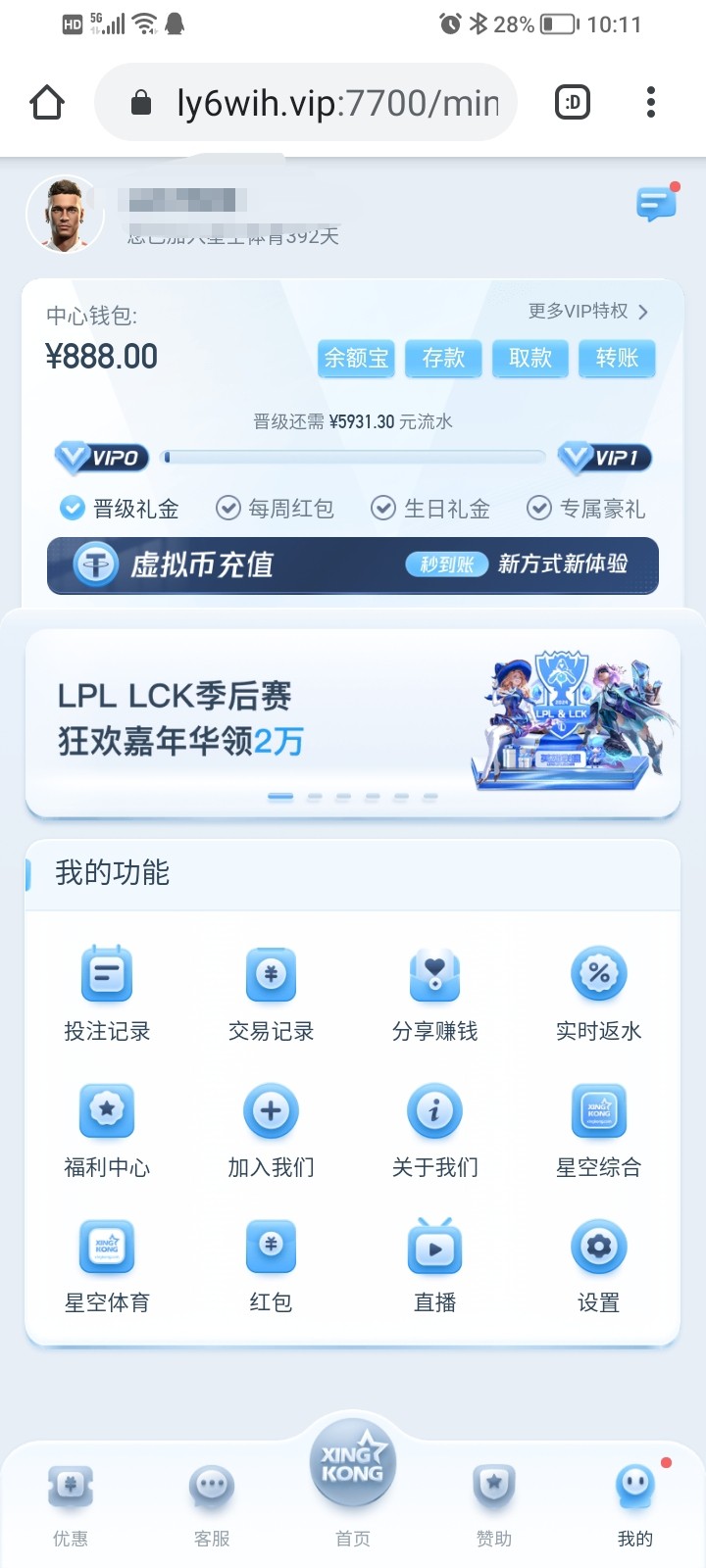
Task: Open the messages icon with red dot
Action: click(655, 204)
